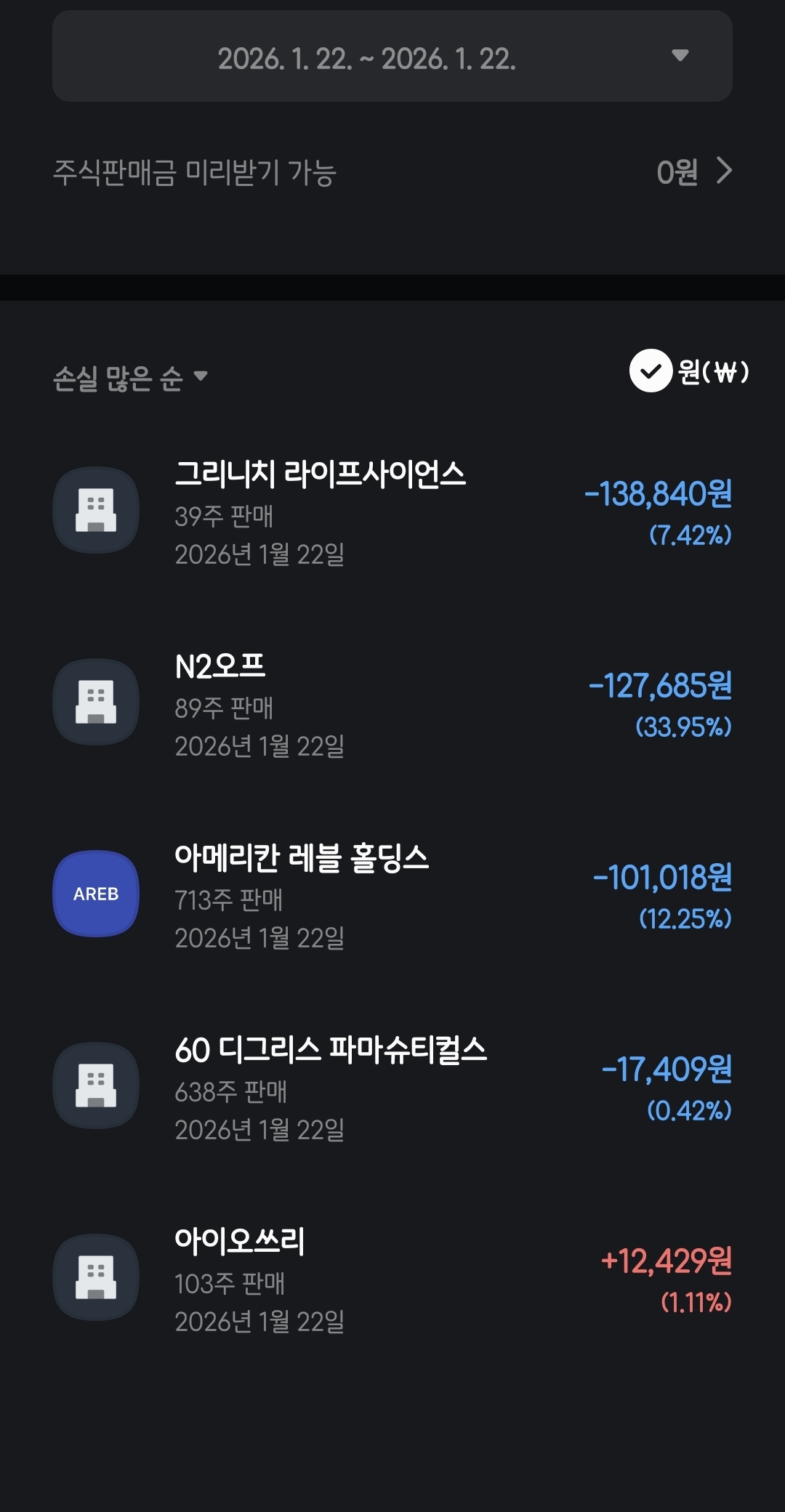Select the 아메리칸 레블 홀딩스 transaction
Screen dimensions: 785x1512
pos(392,895)
